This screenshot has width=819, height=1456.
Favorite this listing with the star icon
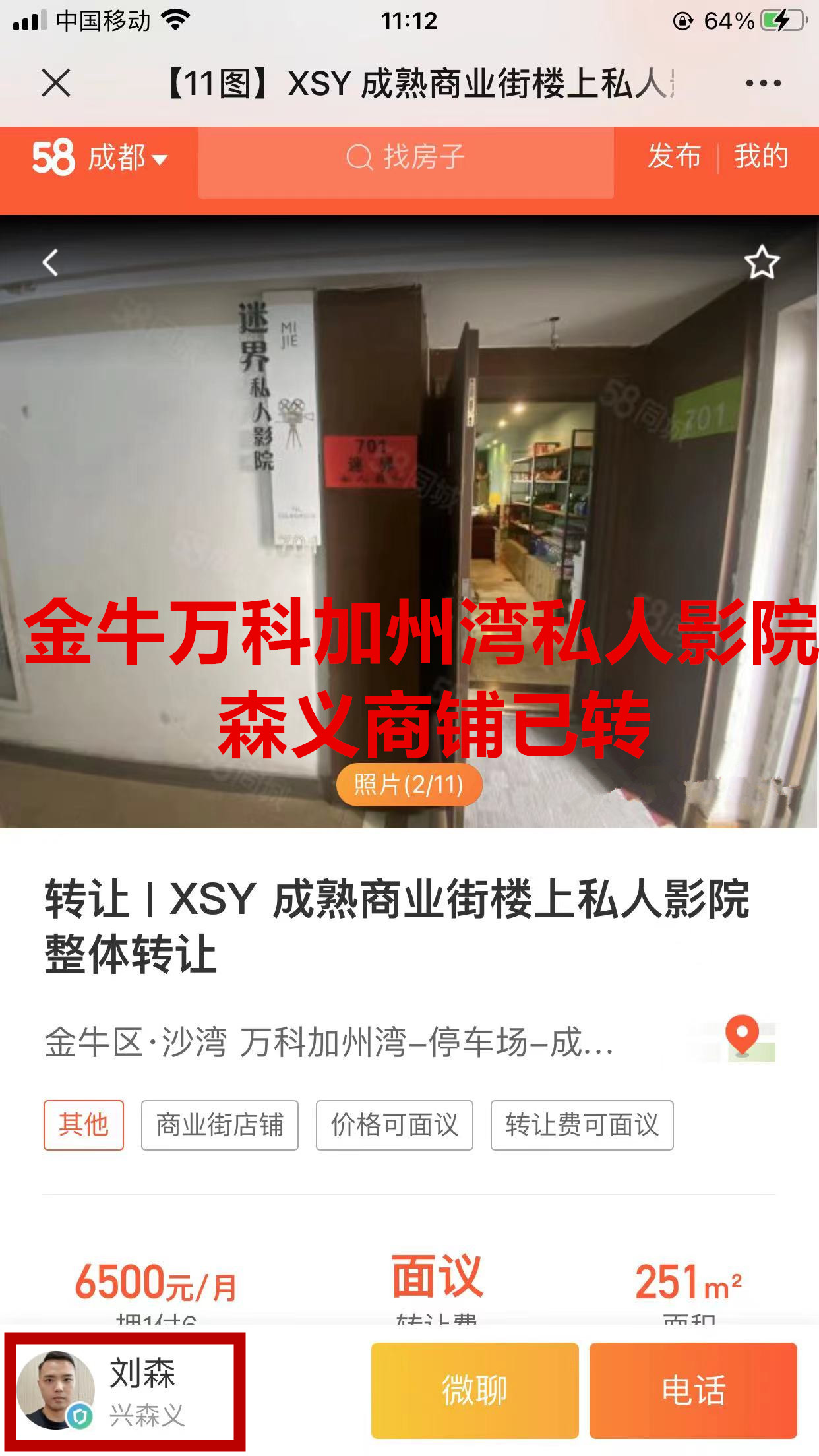[762, 262]
